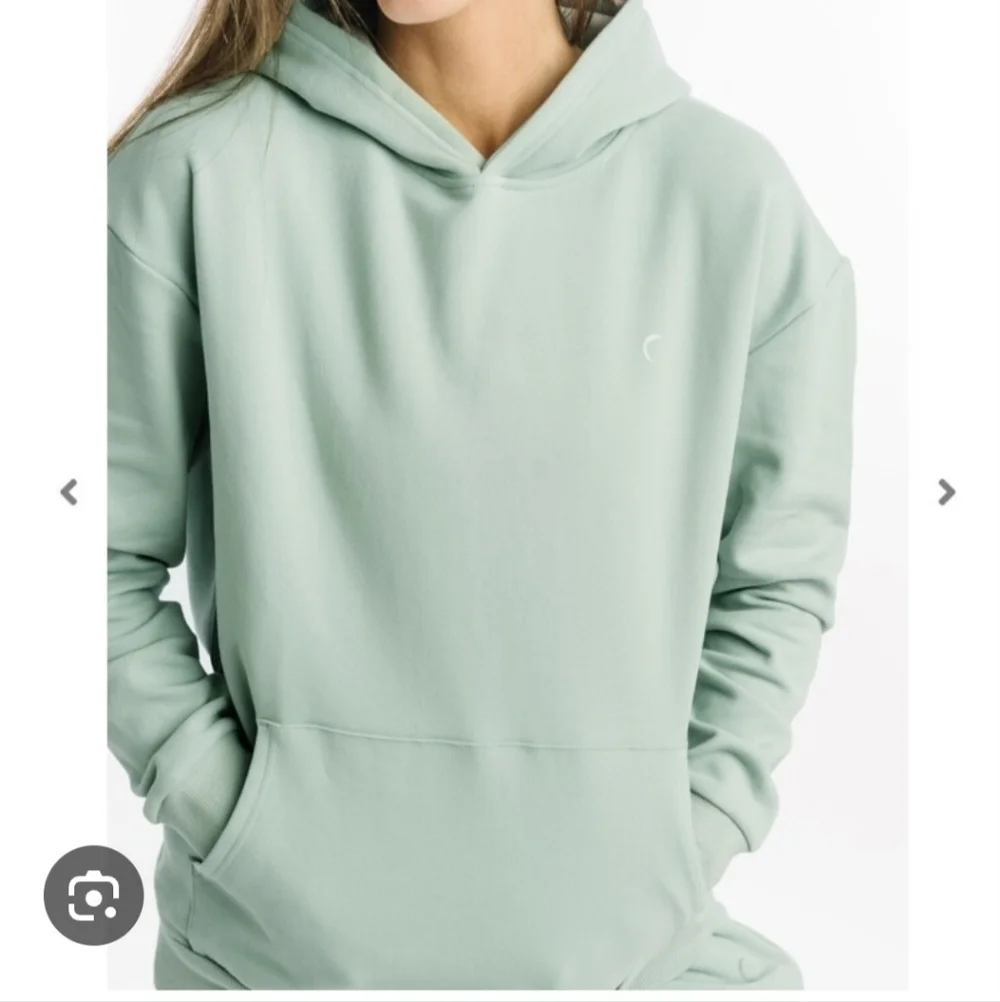Go to the previous image
Image resolution: width=1000 pixels, height=1002 pixels.
(68, 492)
